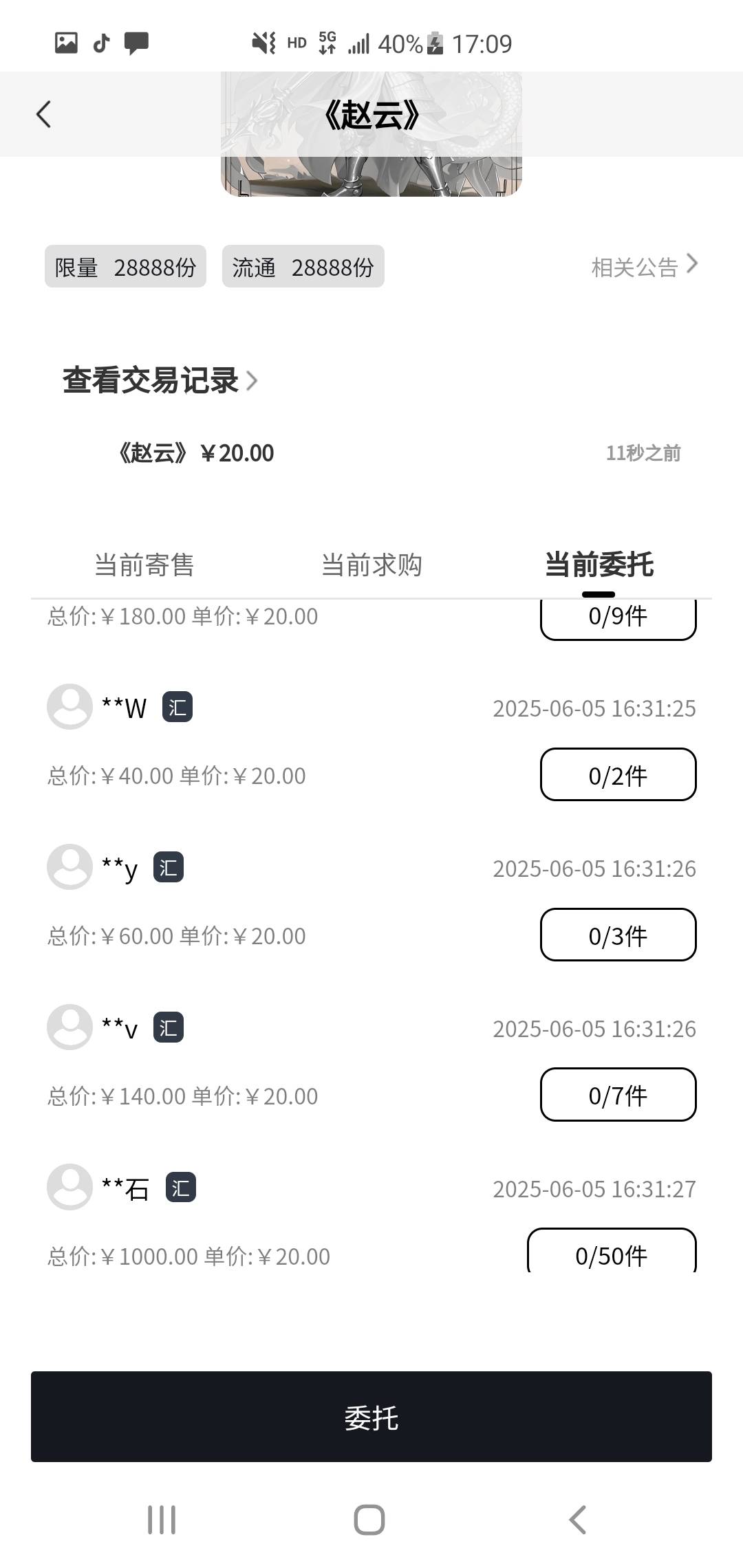Go to the system home screen
The image size is (743, 1568).
pyautogui.click(x=369, y=1520)
